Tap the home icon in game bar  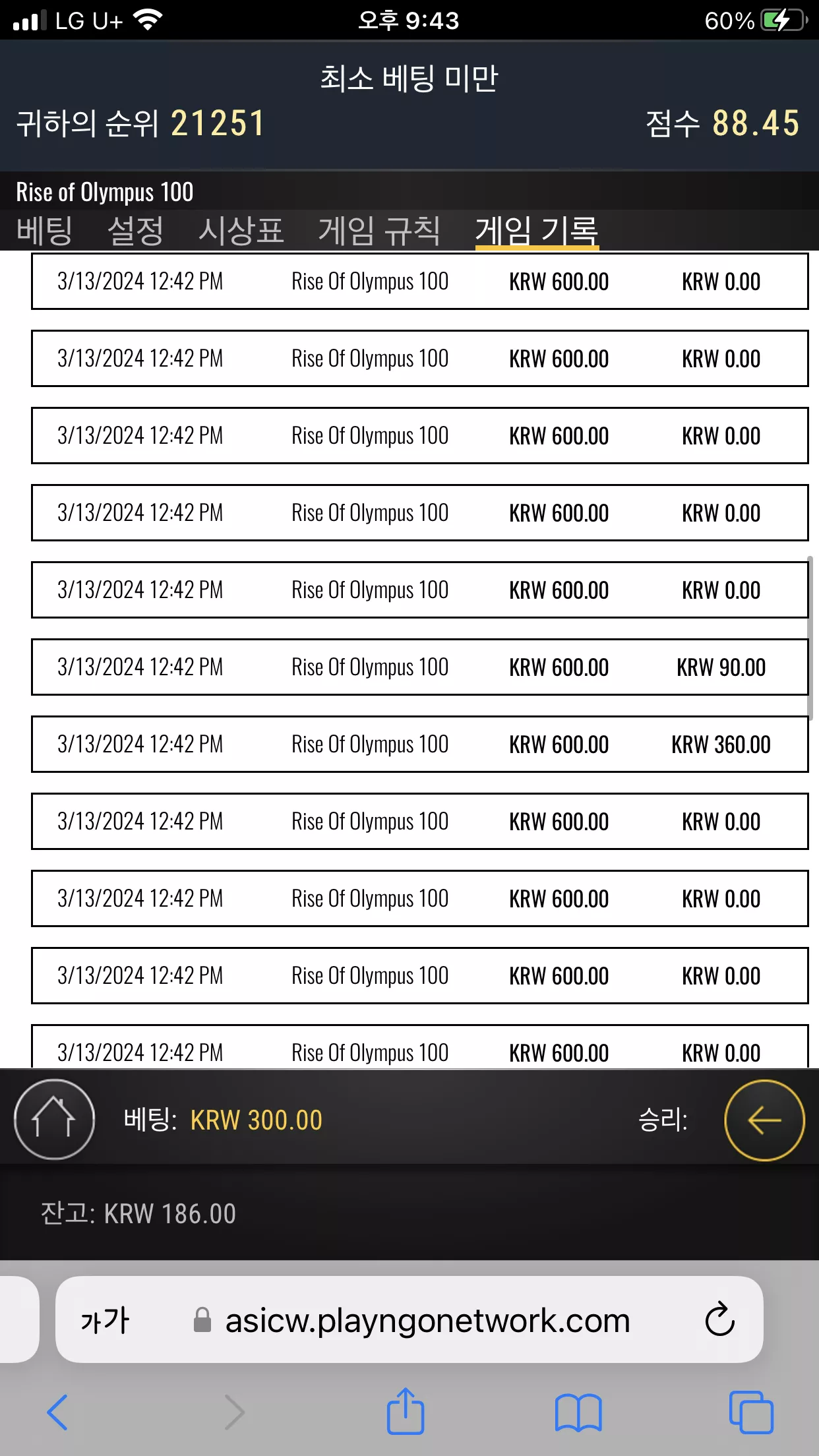54,1119
